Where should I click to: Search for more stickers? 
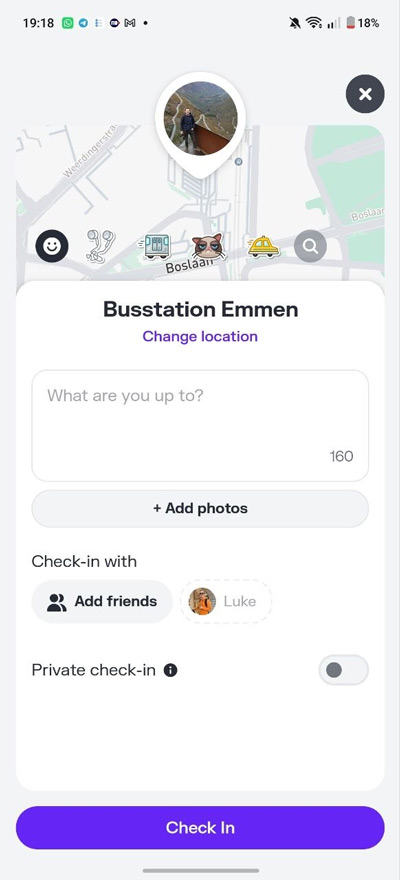tap(310, 246)
